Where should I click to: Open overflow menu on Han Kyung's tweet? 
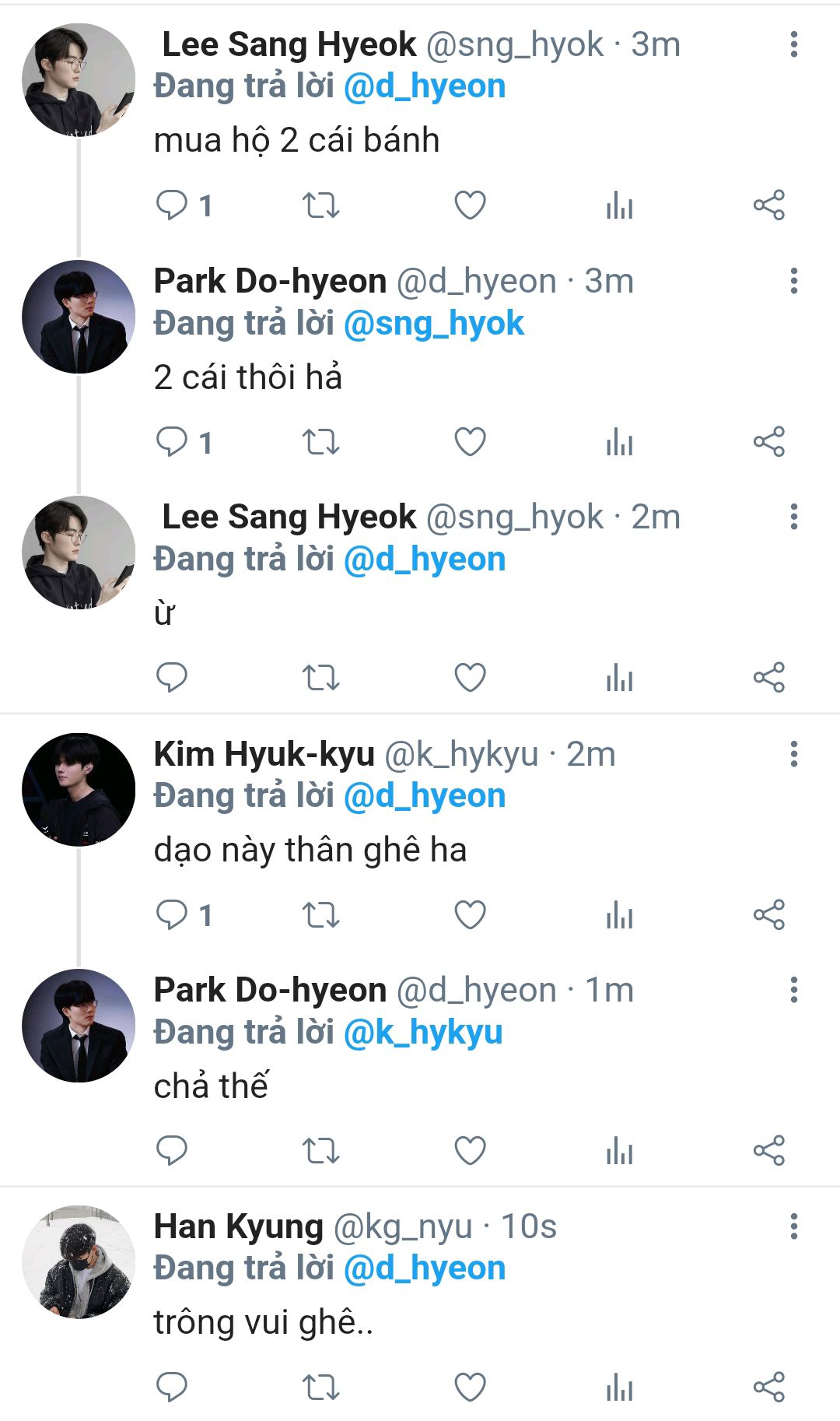793,1226
